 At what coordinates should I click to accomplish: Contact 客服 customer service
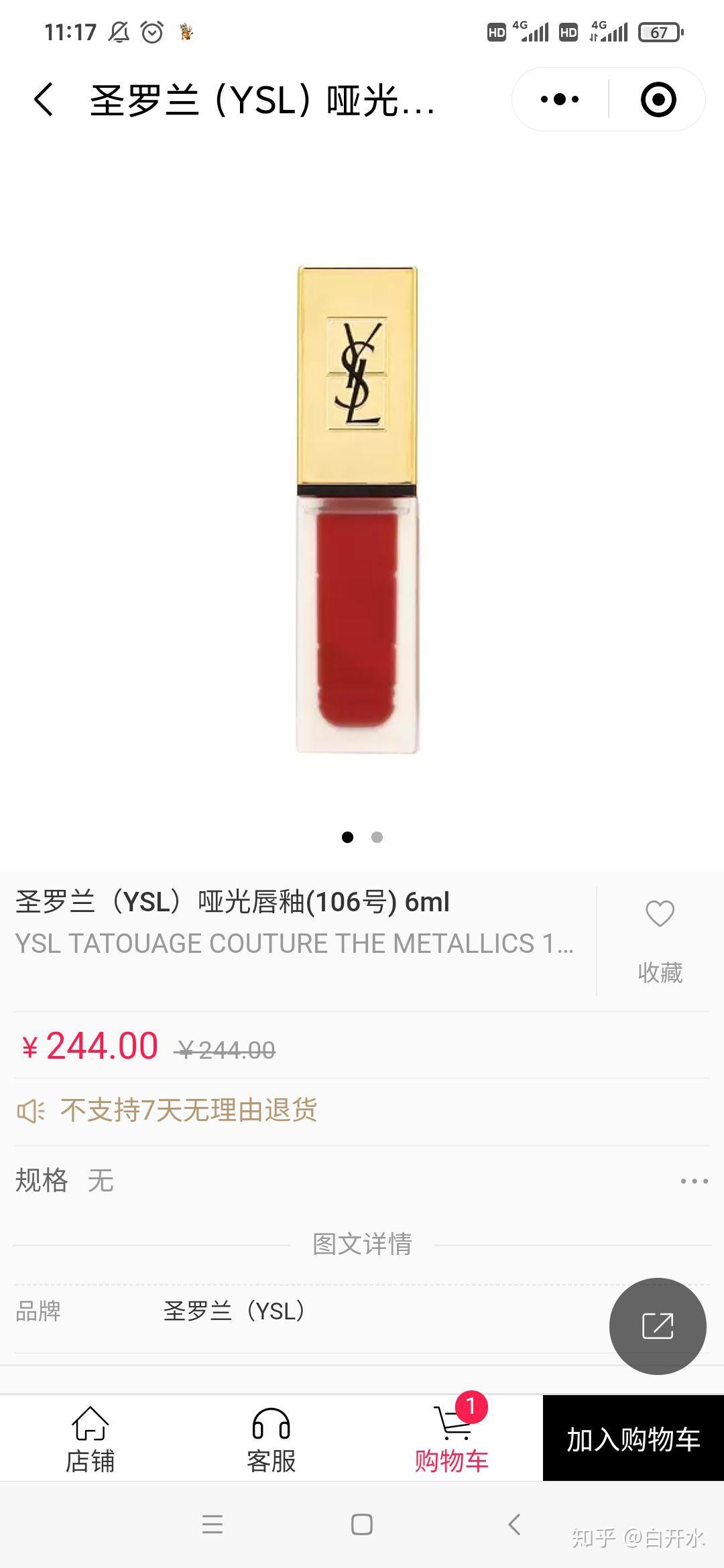271,1440
